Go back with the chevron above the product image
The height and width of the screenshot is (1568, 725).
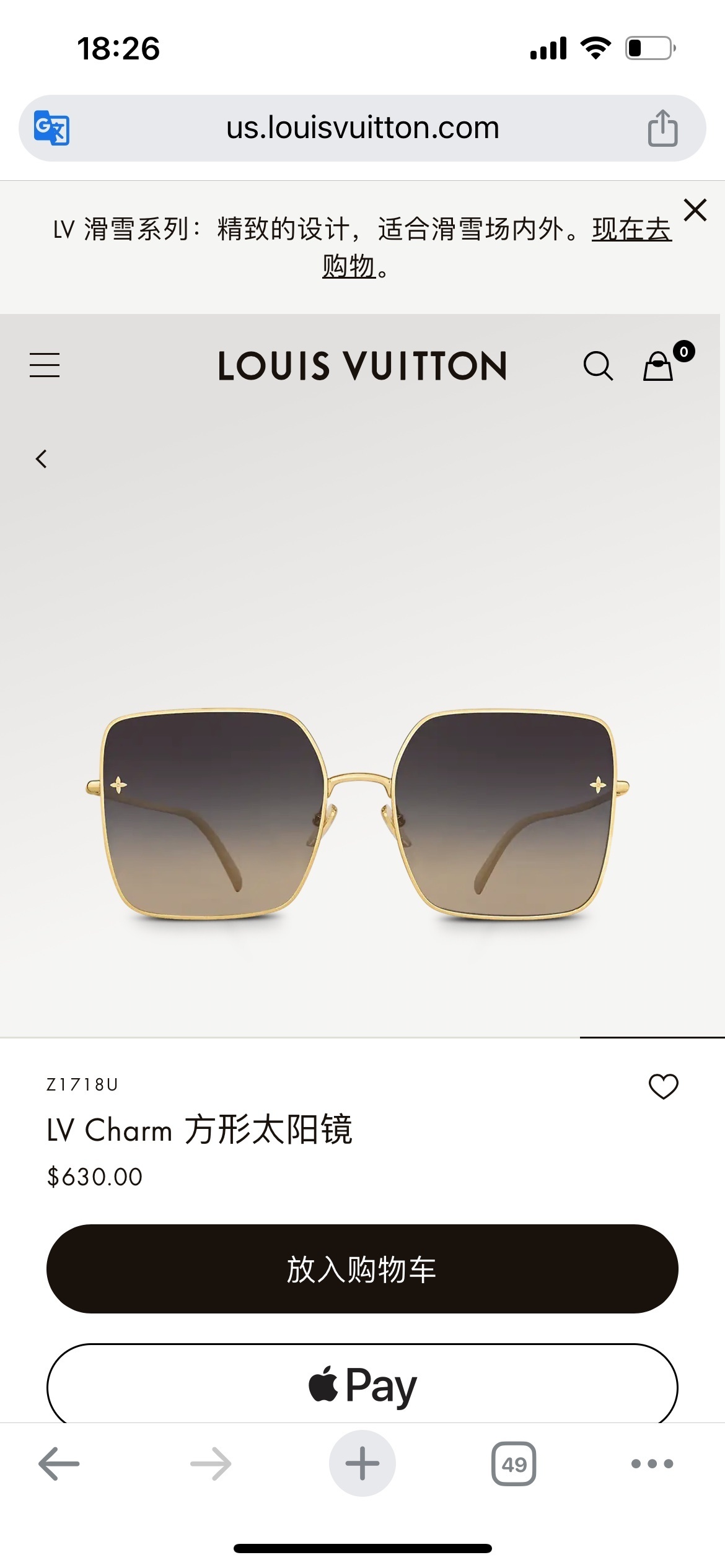(x=42, y=459)
